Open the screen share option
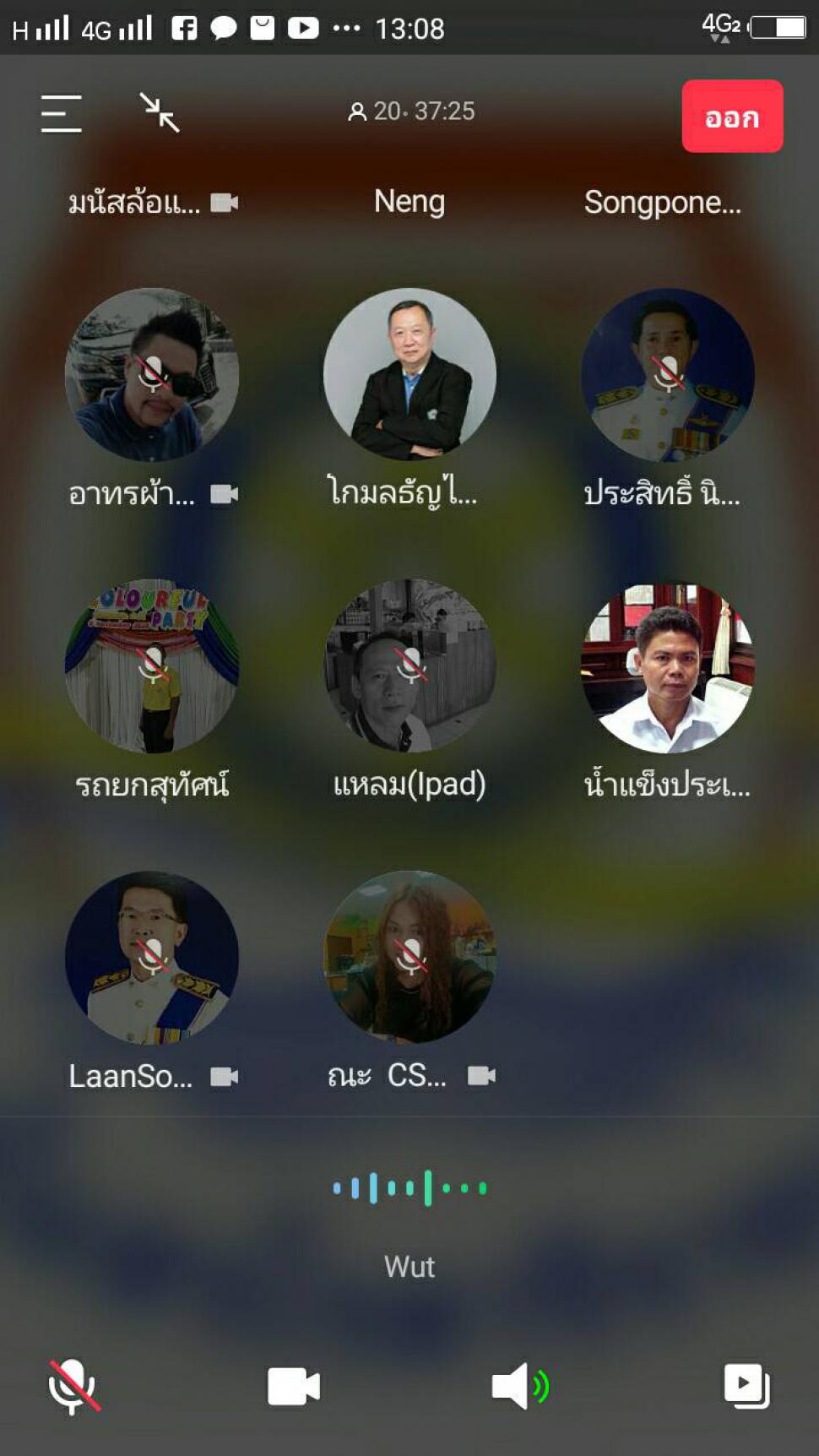Screen dimensions: 819x1456 (x=746, y=1386)
